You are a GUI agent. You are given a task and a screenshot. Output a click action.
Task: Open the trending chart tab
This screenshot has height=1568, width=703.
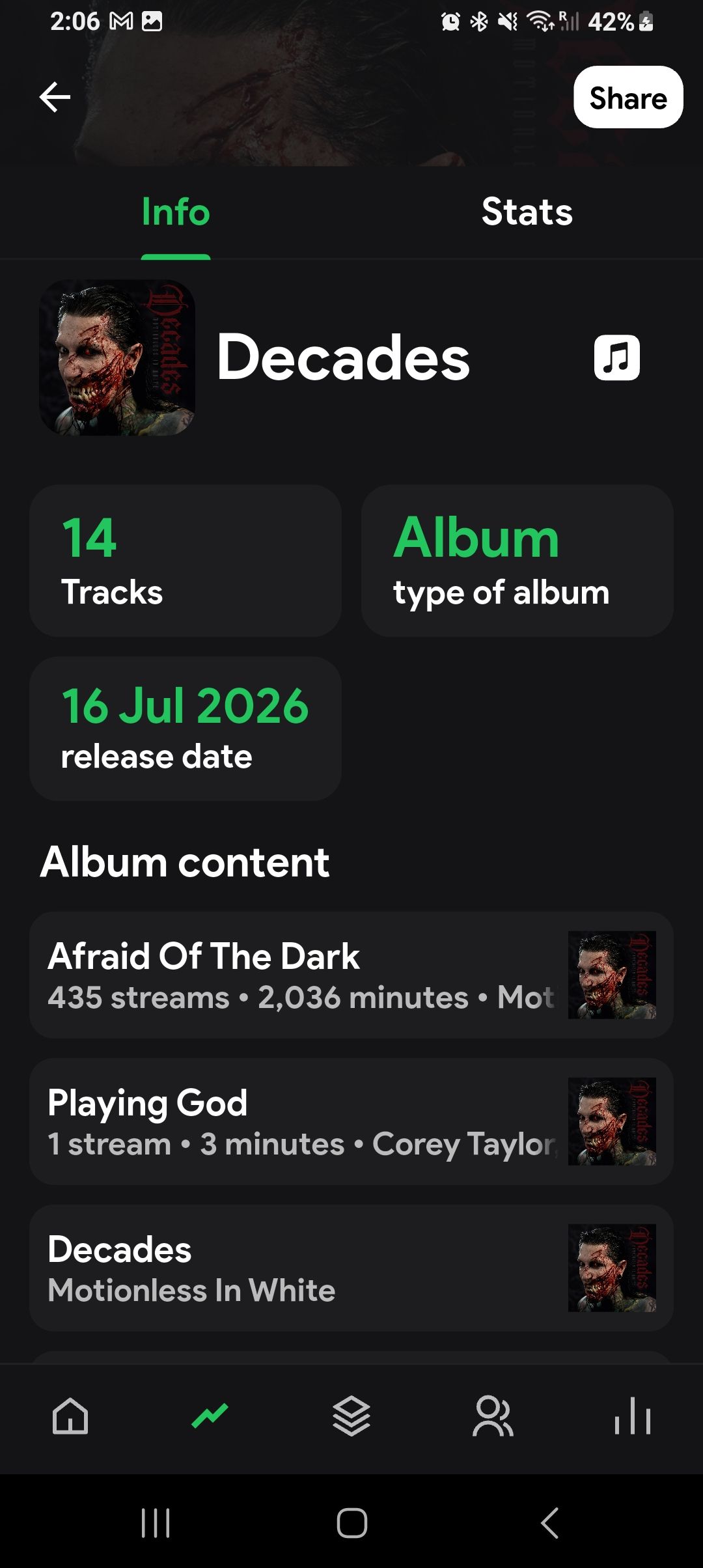tap(210, 1416)
